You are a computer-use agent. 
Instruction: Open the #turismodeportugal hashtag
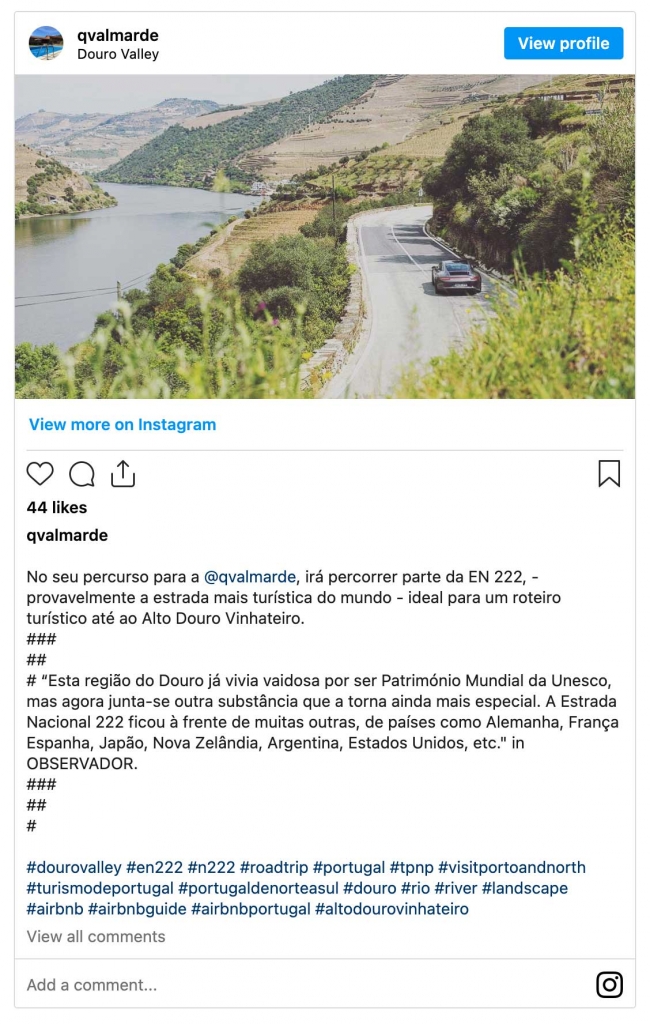tap(100, 888)
